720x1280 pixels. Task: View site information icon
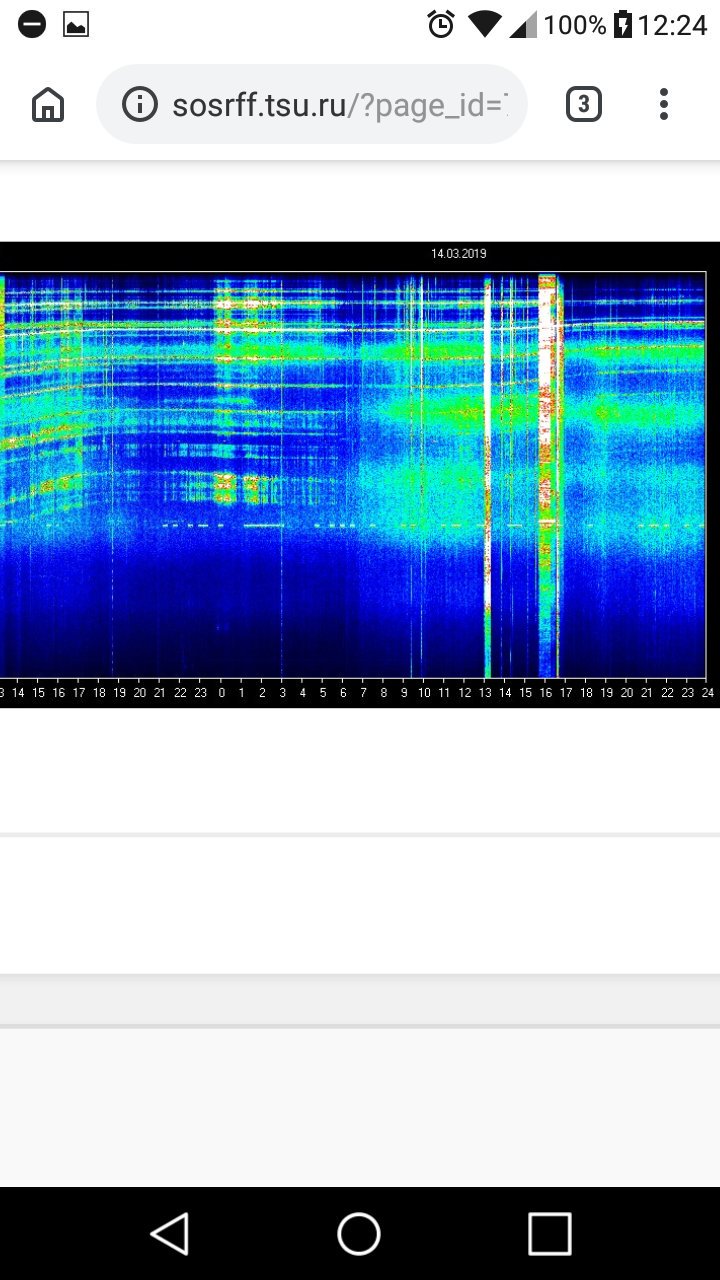tap(140, 104)
